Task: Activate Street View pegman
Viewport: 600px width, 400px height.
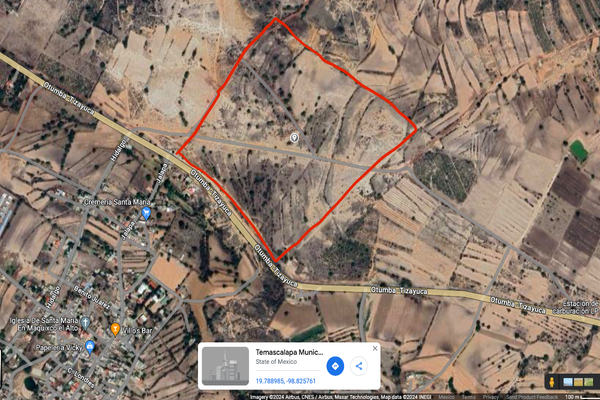Action: tap(551, 382)
